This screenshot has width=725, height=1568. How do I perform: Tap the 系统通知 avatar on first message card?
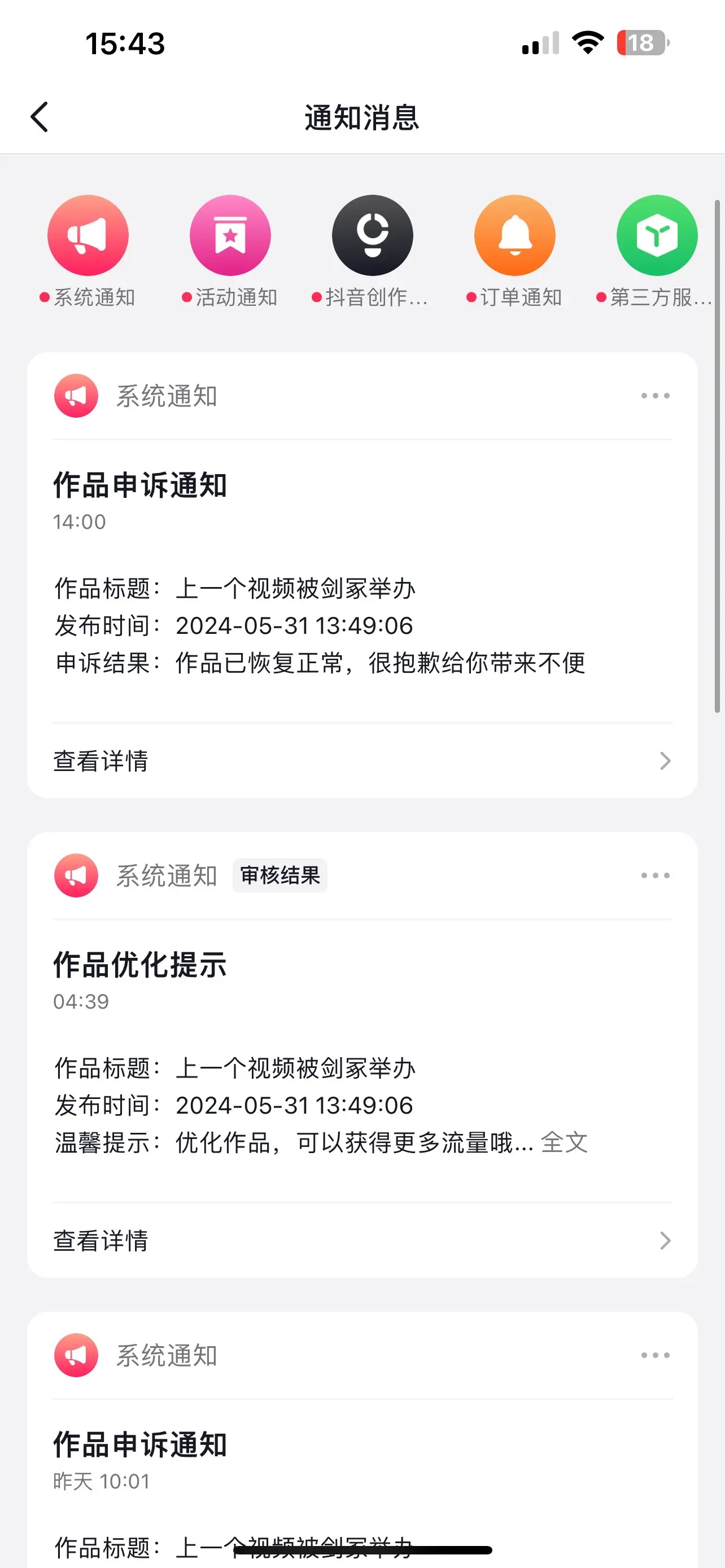click(x=76, y=395)
